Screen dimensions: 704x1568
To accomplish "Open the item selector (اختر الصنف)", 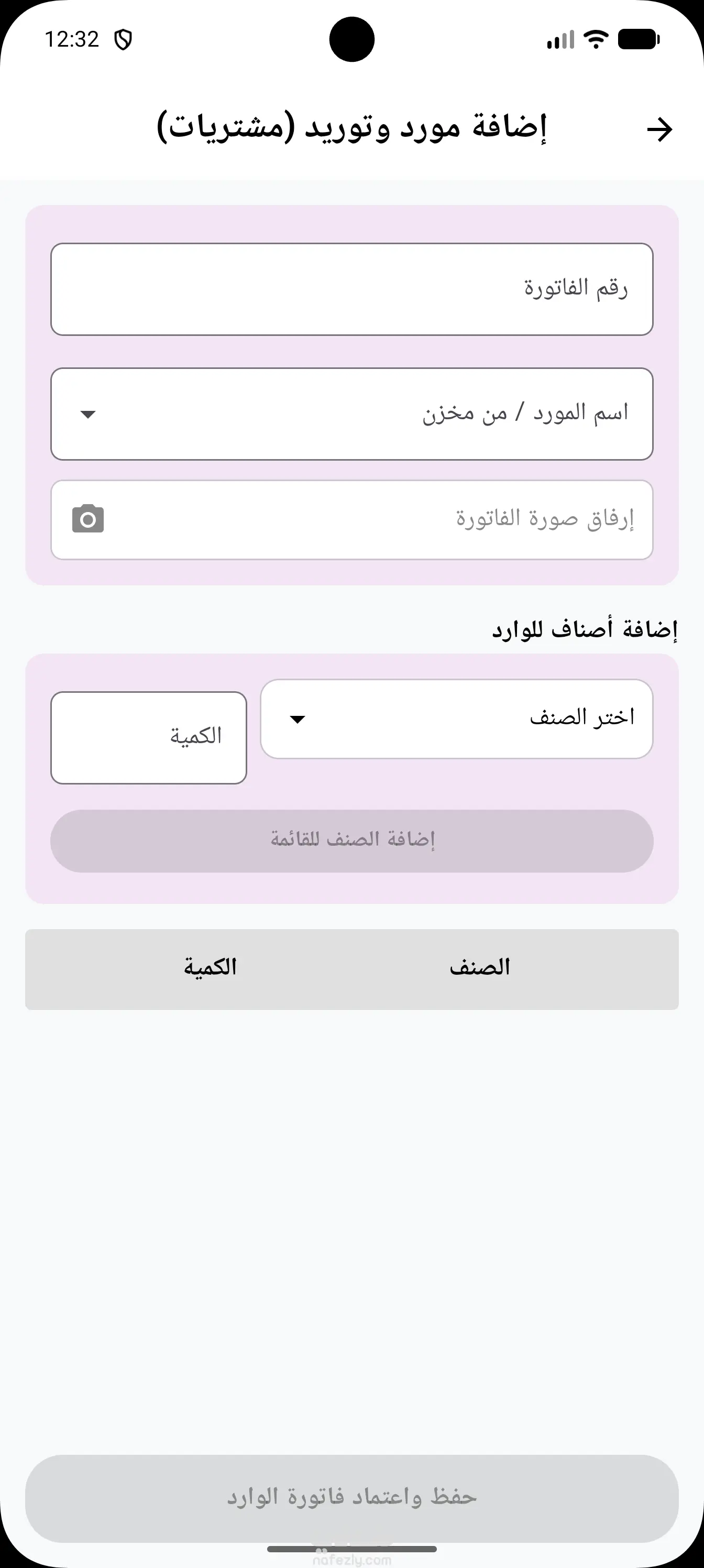I will (456, 719).
